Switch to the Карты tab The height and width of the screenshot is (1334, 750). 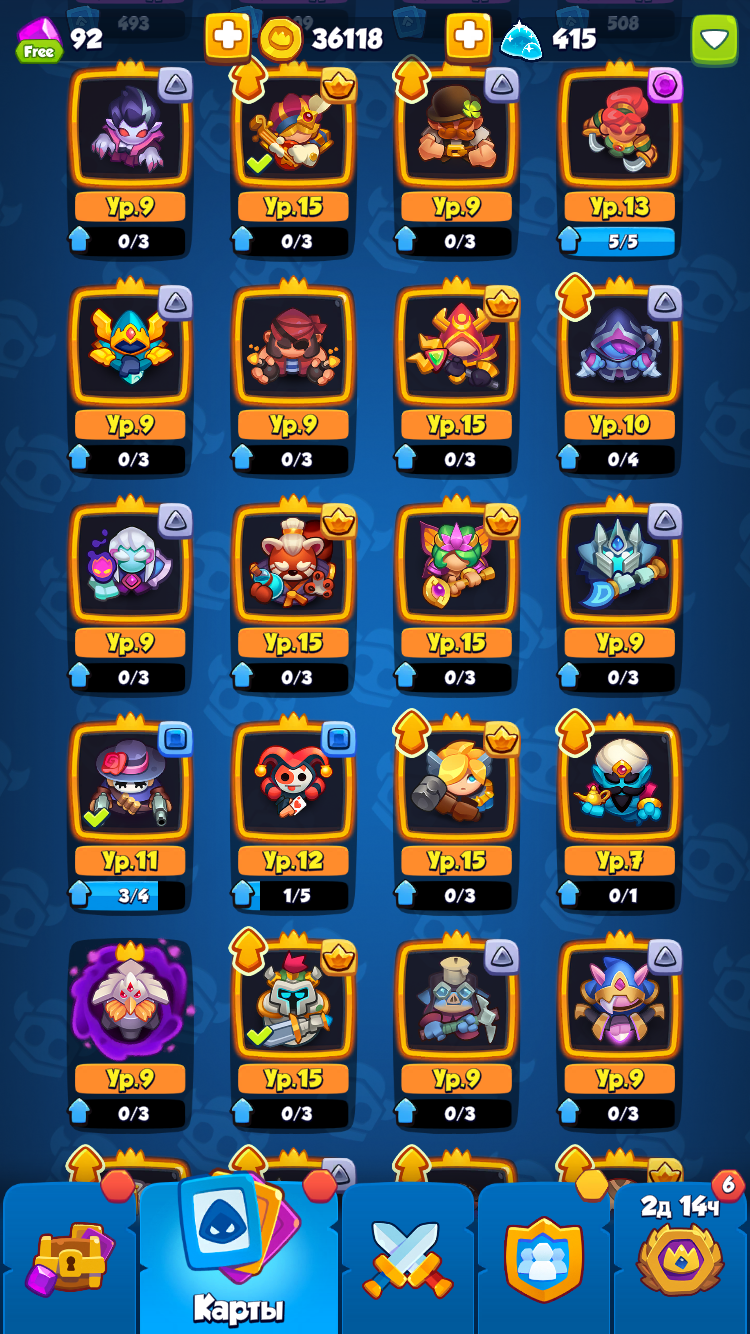coord(238,1255)
